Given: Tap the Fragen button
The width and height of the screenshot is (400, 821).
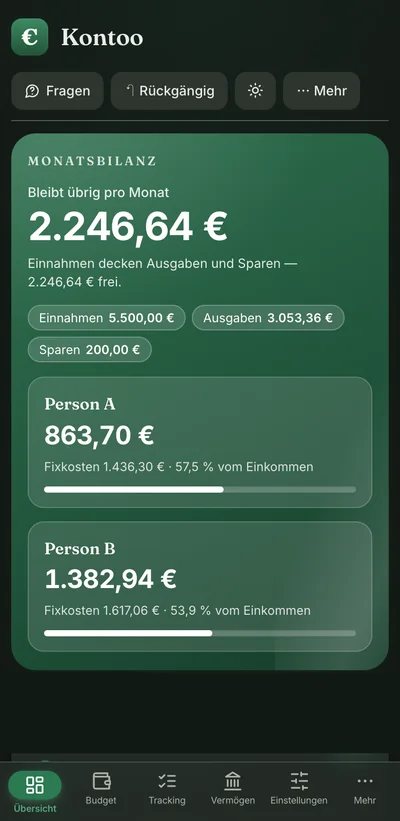Looking at the screenshot, I should pyautogui.click(x=57, y=91).
